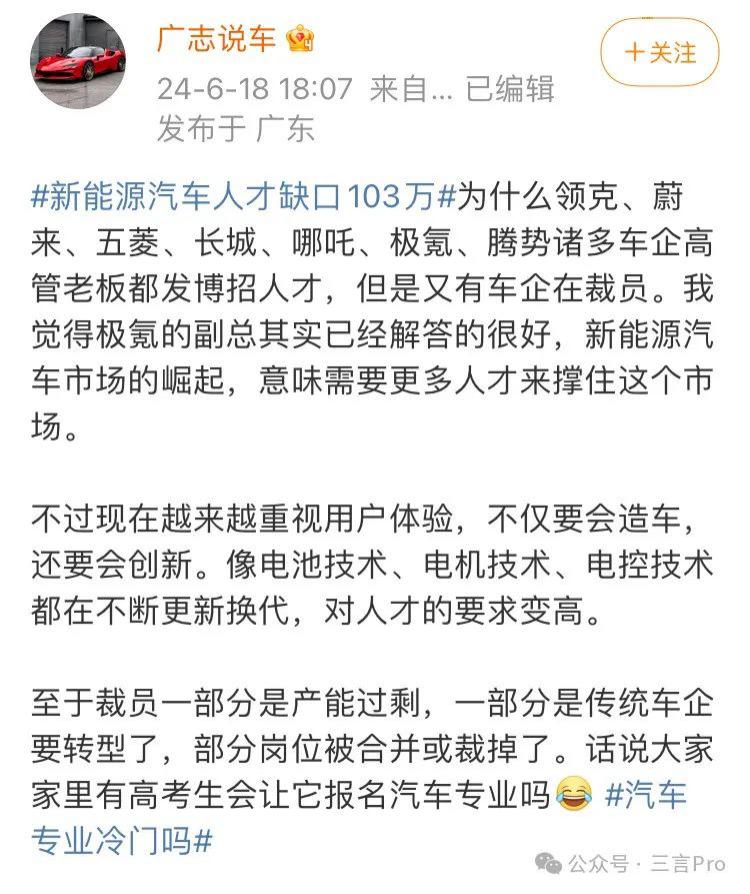Follow 广志说车 with the 关注 button
750x894 pixels.
660,52
